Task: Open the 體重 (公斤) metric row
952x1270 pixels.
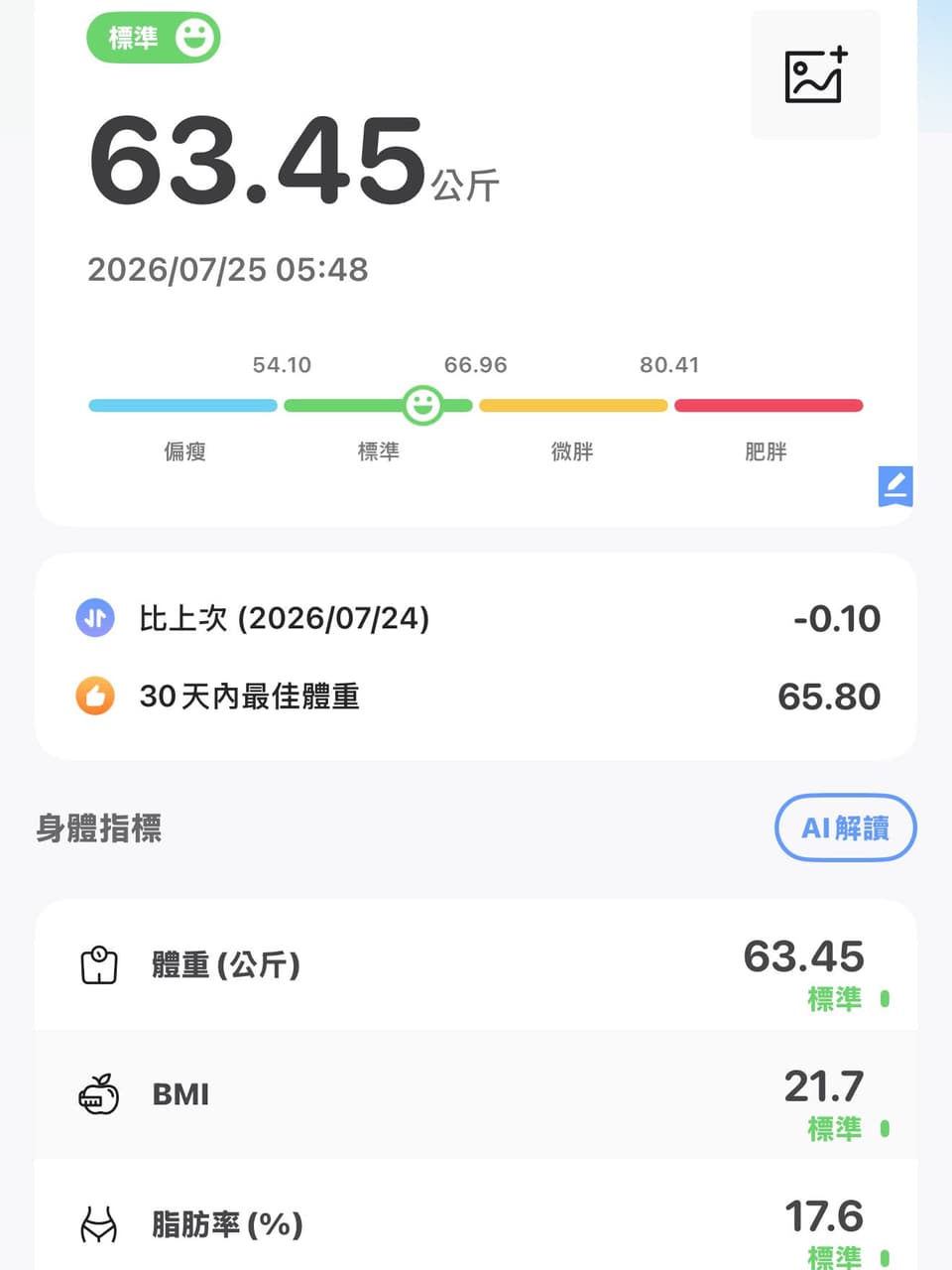Action: click(476, 964)
